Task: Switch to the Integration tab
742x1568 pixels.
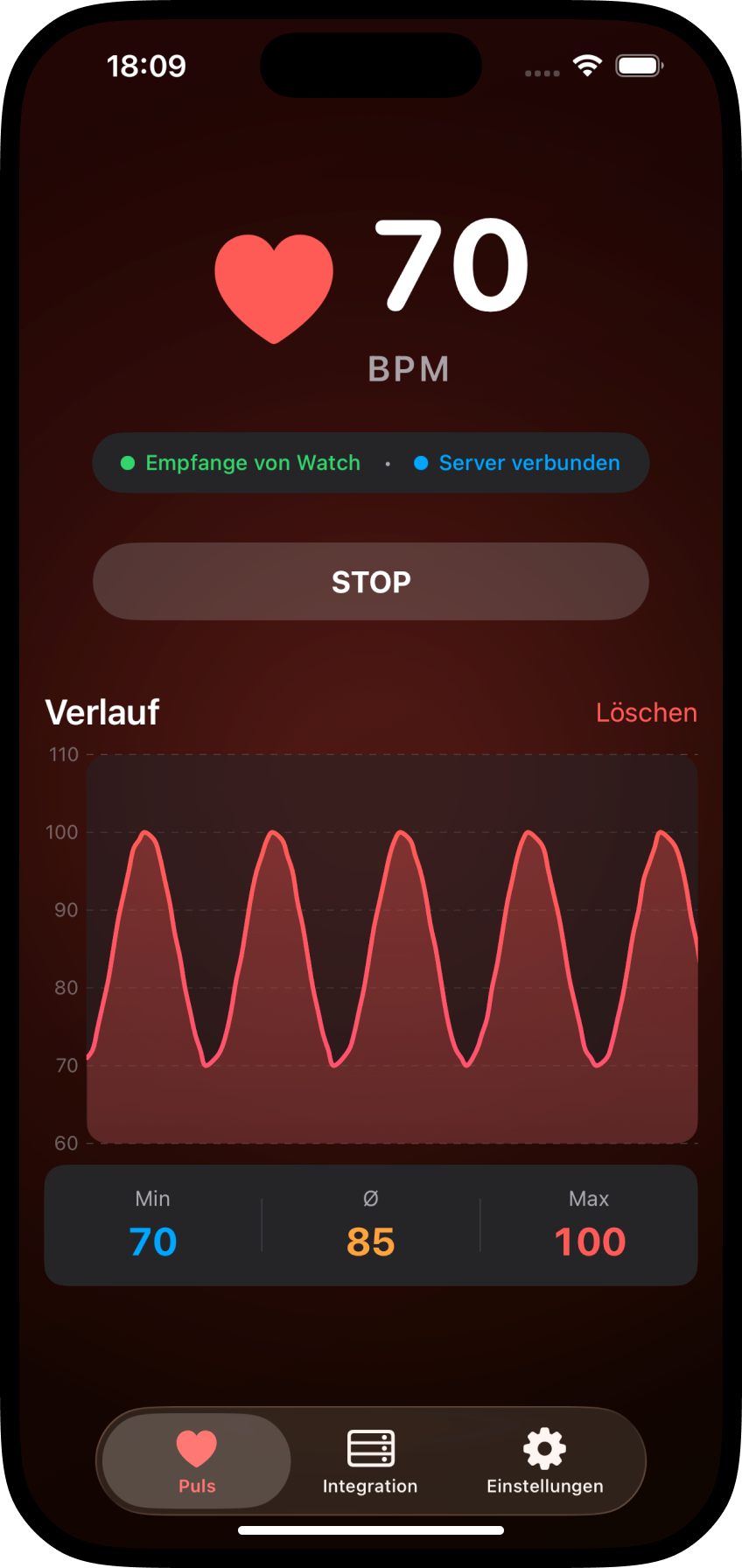Action: [370, 1461]
